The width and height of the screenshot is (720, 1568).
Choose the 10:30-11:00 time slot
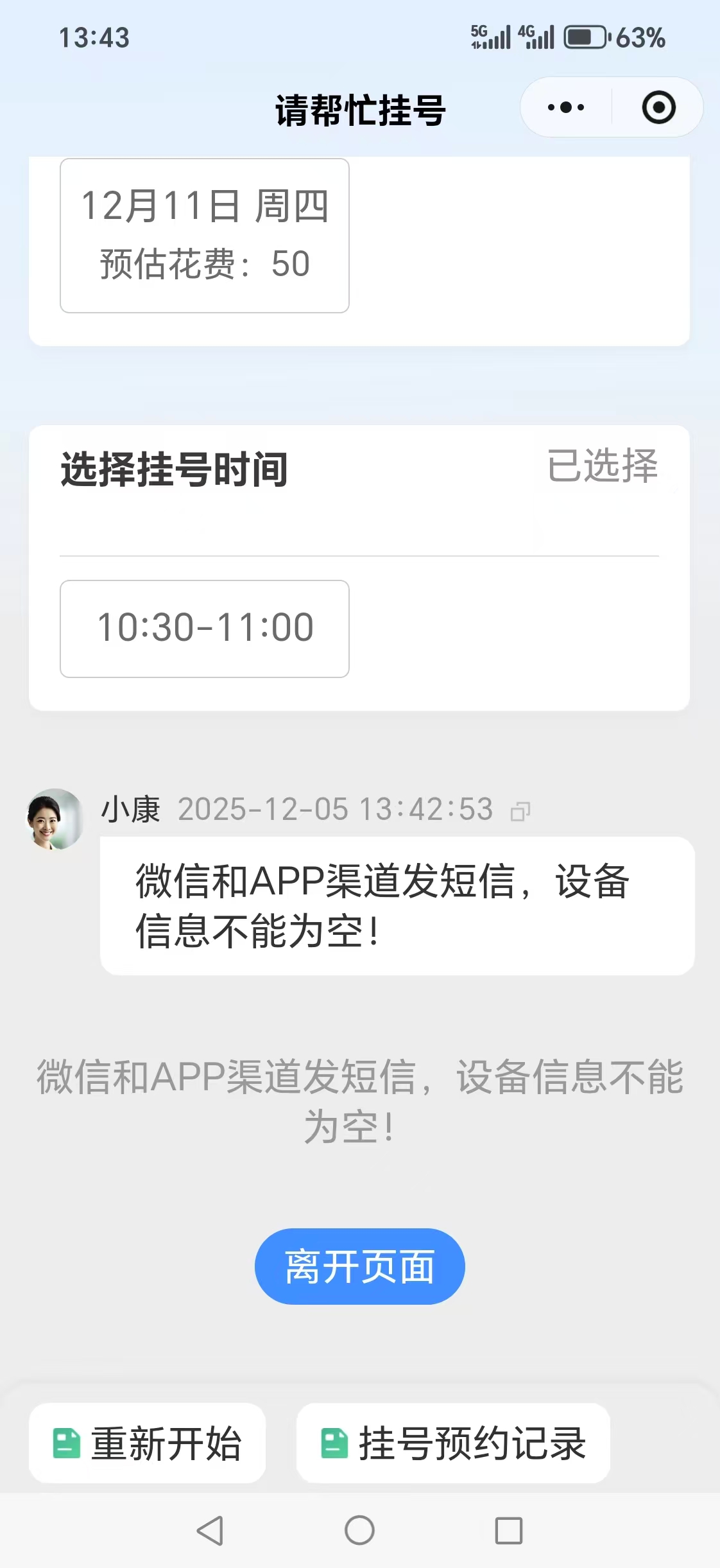pos(205,629)
